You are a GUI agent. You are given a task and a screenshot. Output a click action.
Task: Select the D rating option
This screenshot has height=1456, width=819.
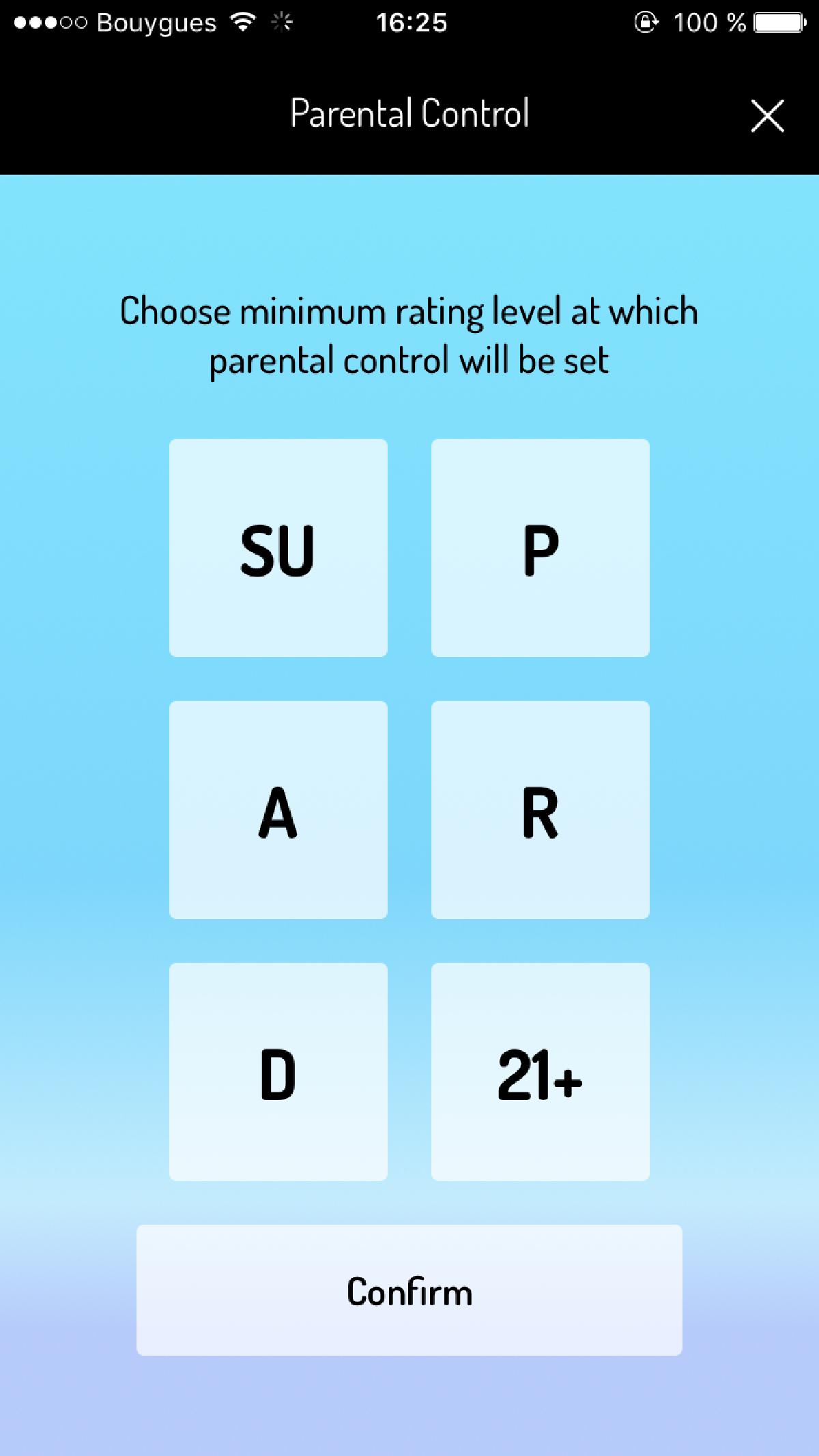[278, 1072]
